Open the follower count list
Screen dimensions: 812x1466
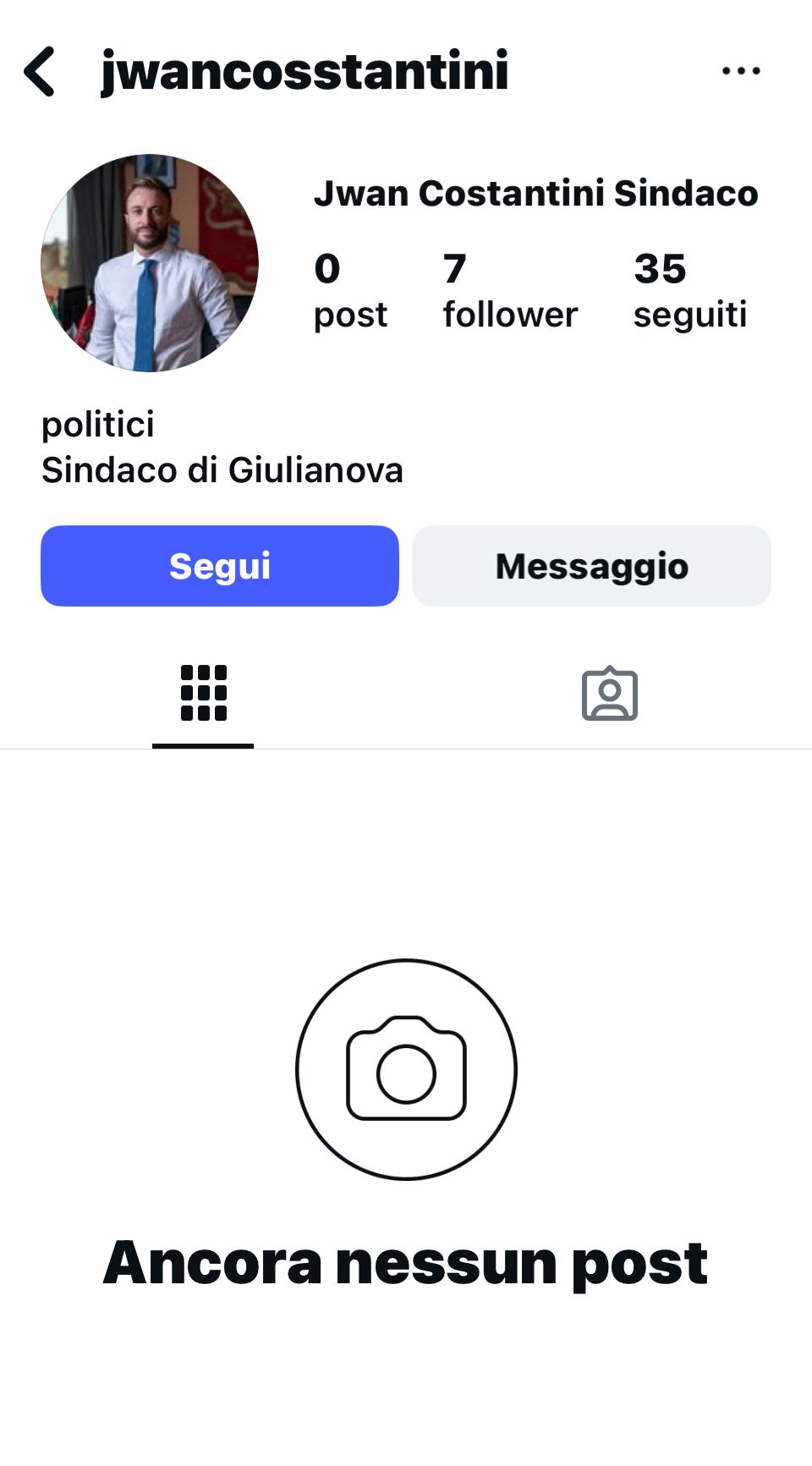tap(509, 292)
